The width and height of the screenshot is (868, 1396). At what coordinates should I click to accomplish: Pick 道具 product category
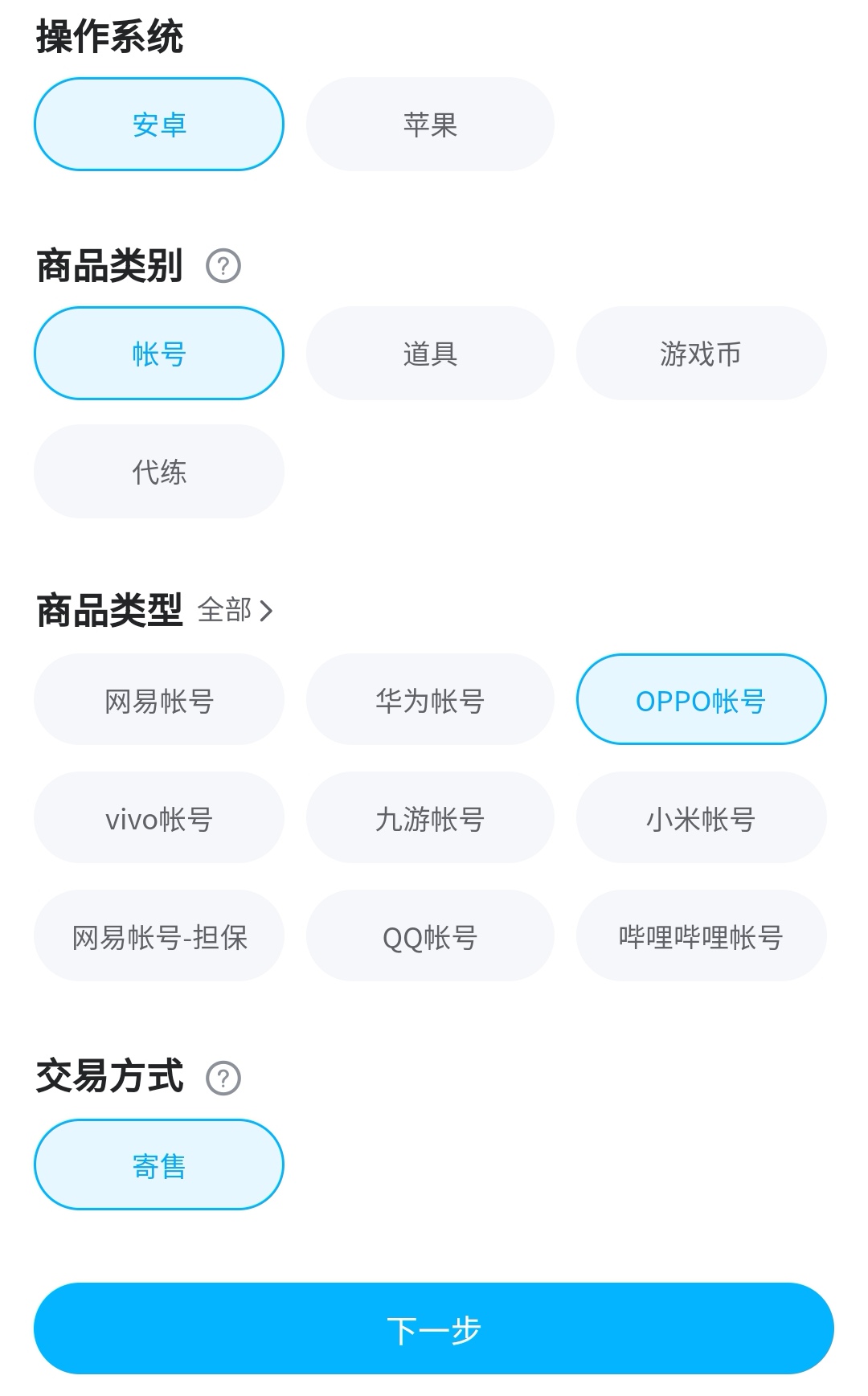(430, 354)
